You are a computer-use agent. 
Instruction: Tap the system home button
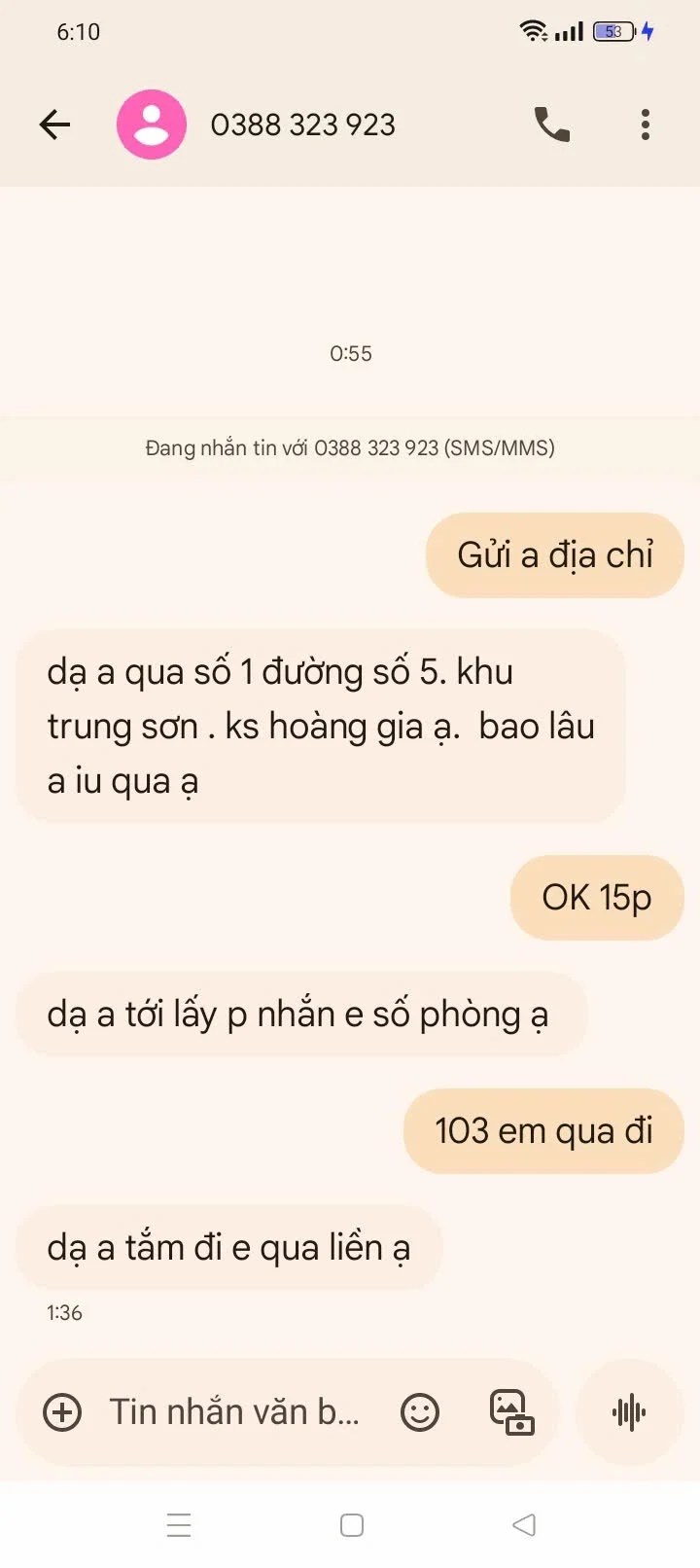pos(352,1525)
